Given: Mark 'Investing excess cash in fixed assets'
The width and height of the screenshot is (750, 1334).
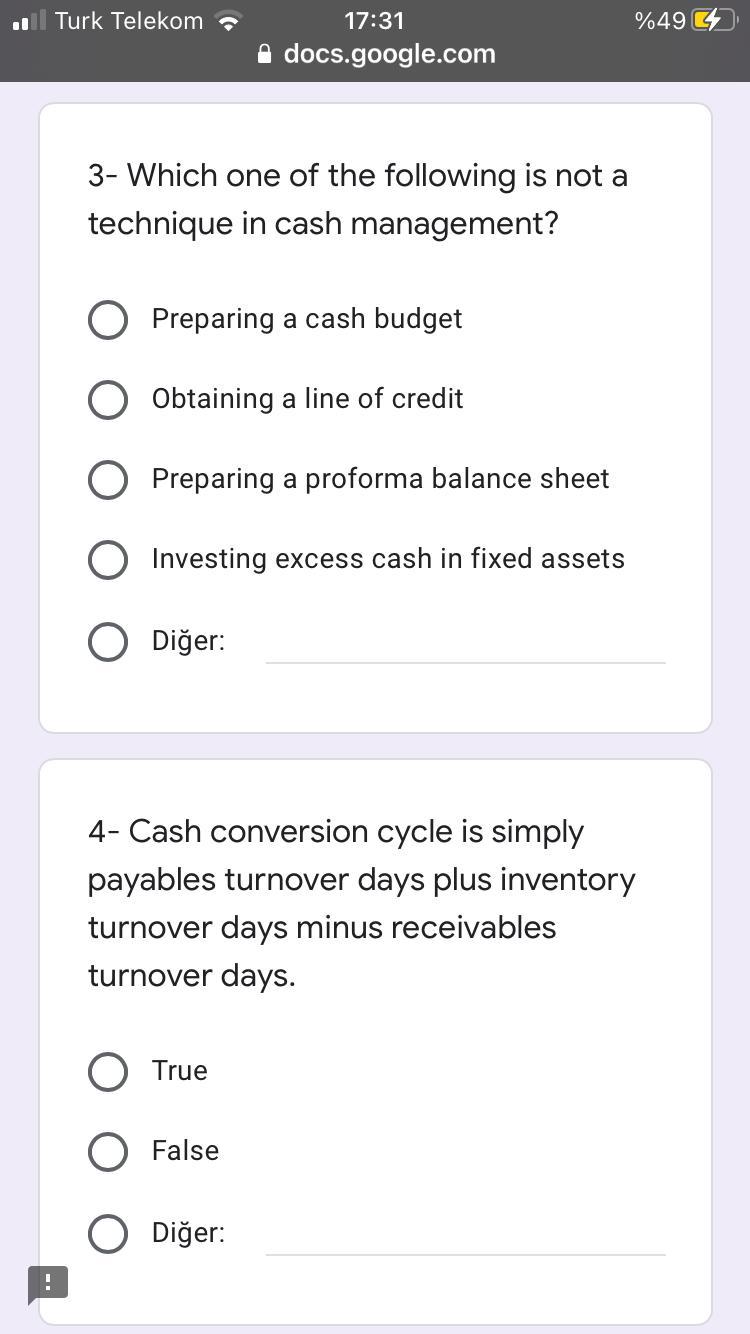Looking at the screenshot, I should click(108, 560).
